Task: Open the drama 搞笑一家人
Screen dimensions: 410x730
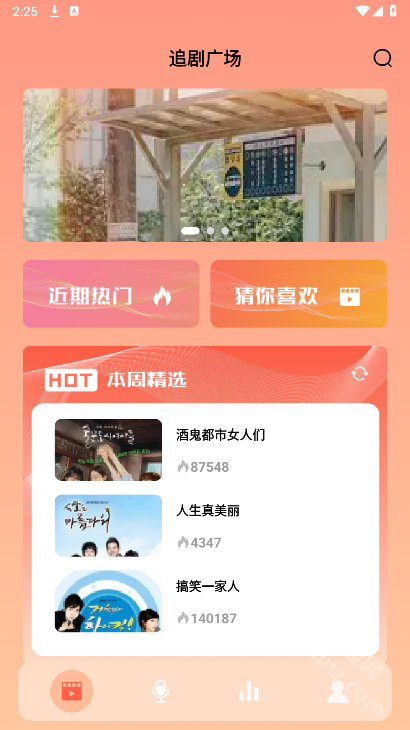Action: tap(205, 601)
